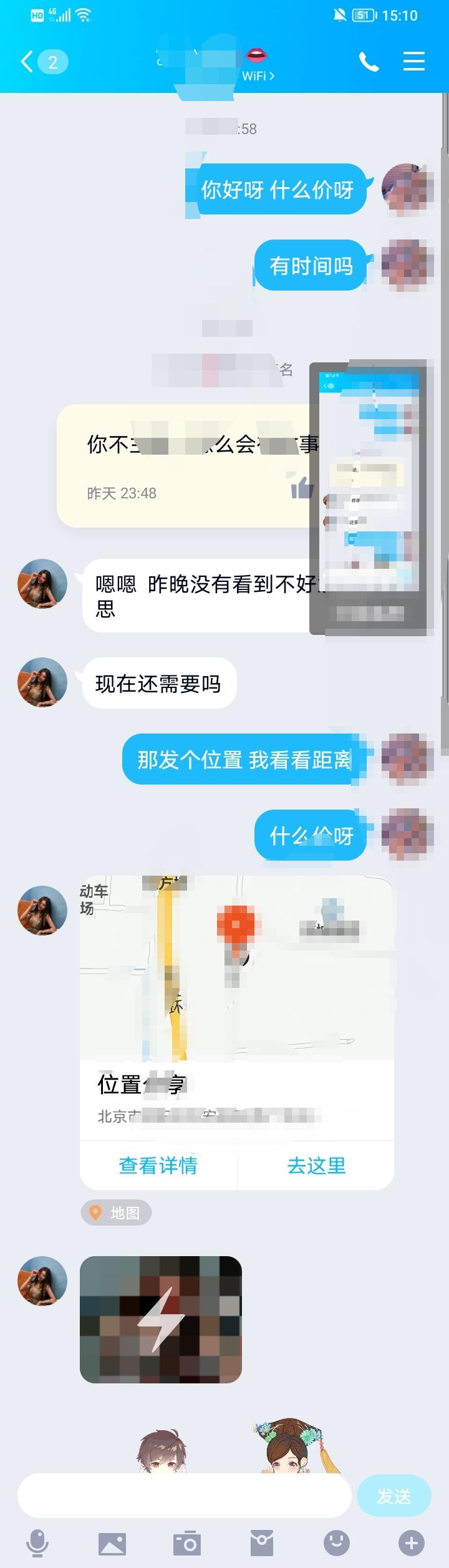Start a voice call

(369, 62)
